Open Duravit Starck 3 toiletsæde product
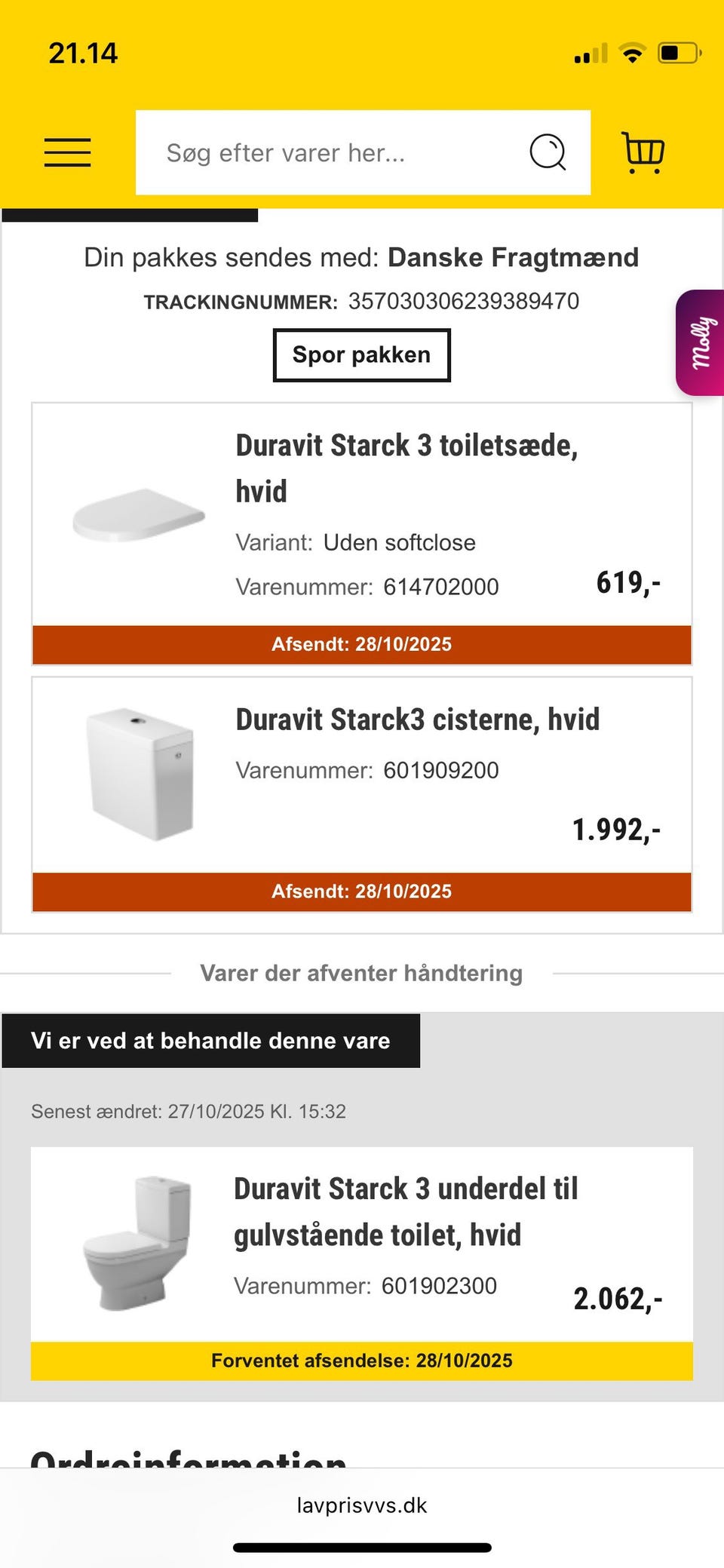 click(406, 468)
